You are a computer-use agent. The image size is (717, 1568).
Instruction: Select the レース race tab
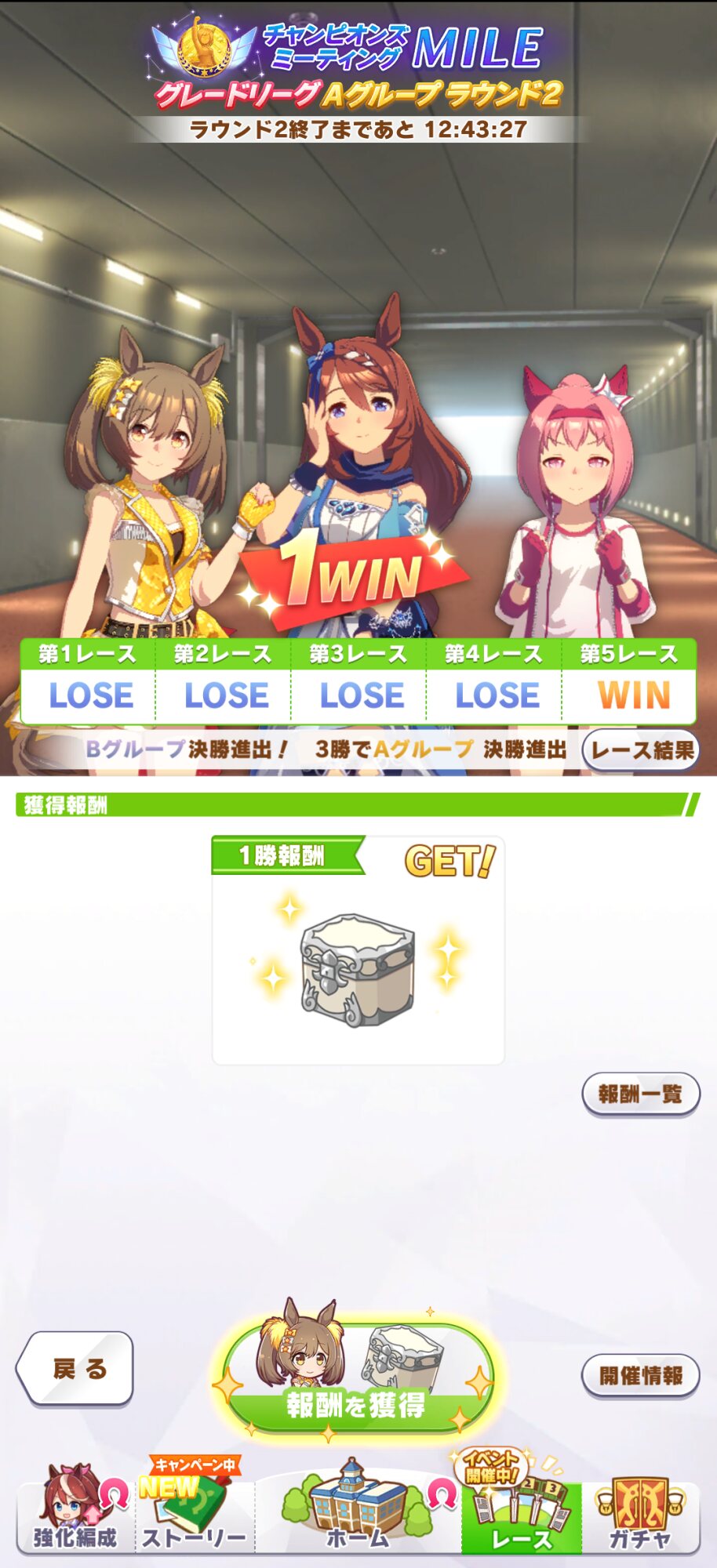521,1508
